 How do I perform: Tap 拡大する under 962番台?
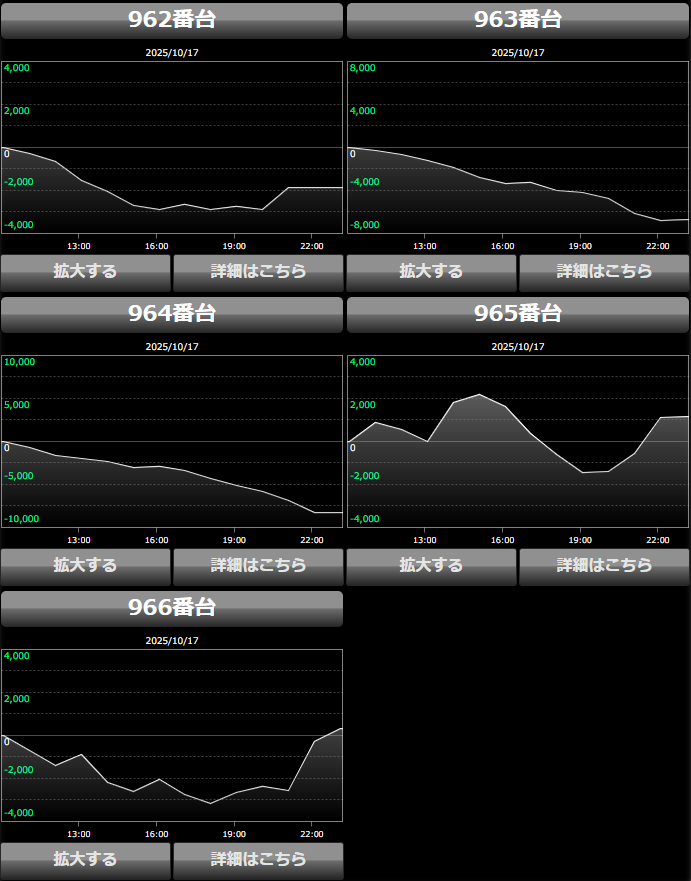click(x=86, y=271)
